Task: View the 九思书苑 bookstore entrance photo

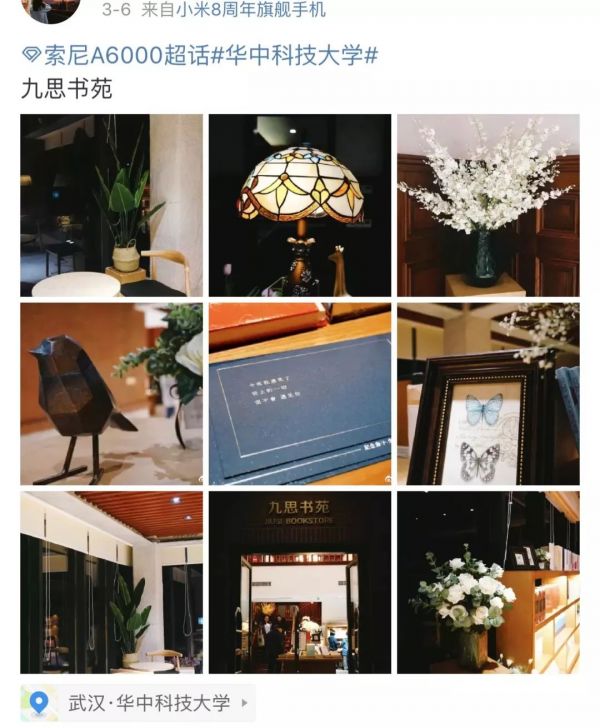Action: coord(299,582)
